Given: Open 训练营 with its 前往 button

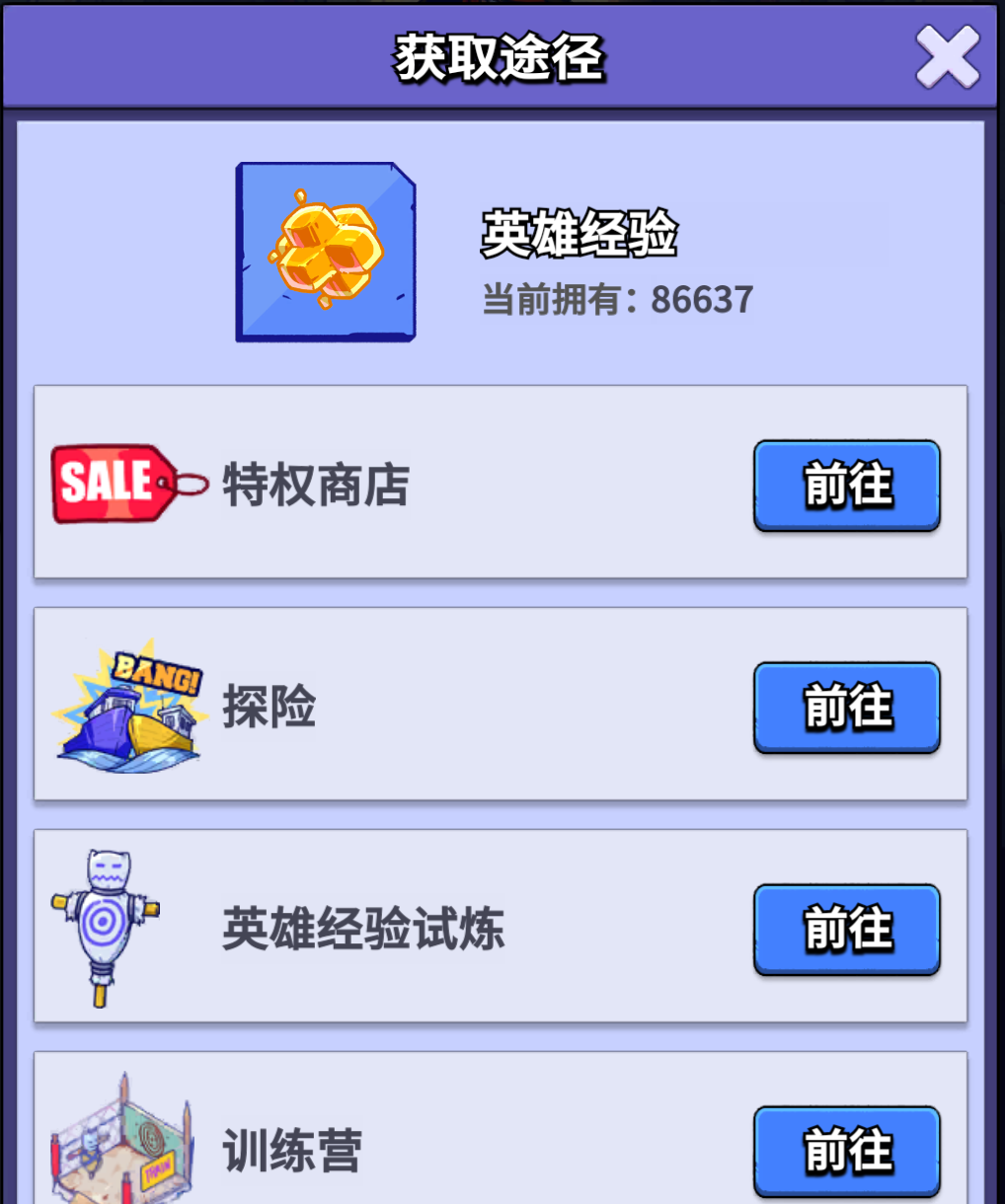Looking at the screenshot, I should click(x=846, y=1151).
